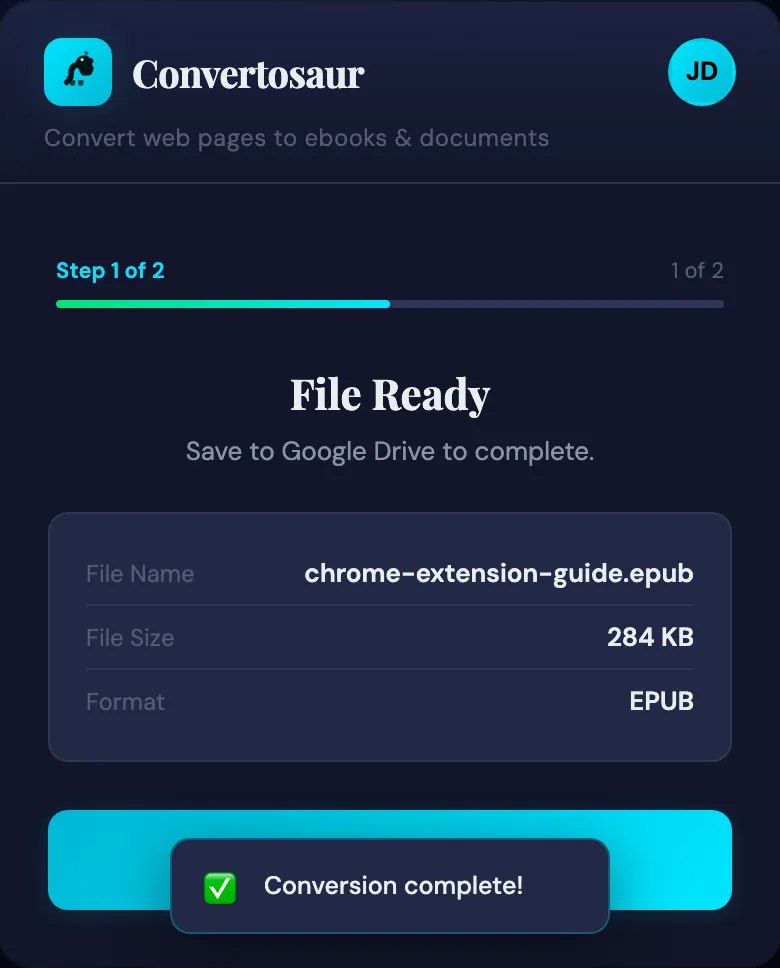Viewport: 780px width, 968px height.
Task: Click the 1 of 2 step counter
Action: [697, 270]
